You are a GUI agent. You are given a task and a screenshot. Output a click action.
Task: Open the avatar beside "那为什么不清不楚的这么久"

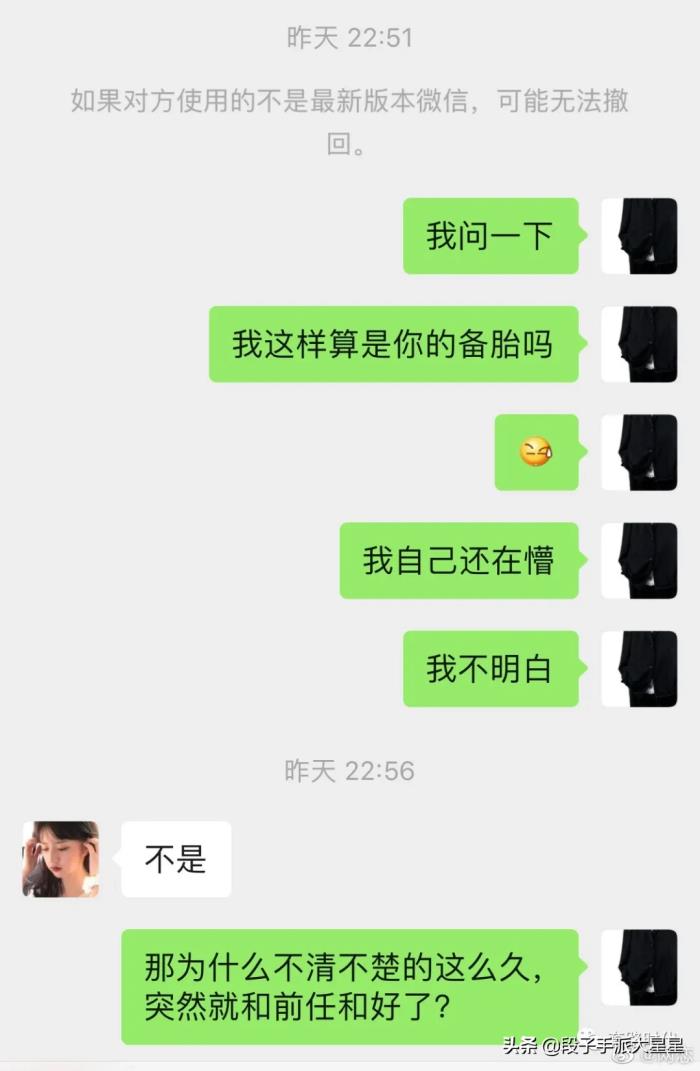coord(639,967)
